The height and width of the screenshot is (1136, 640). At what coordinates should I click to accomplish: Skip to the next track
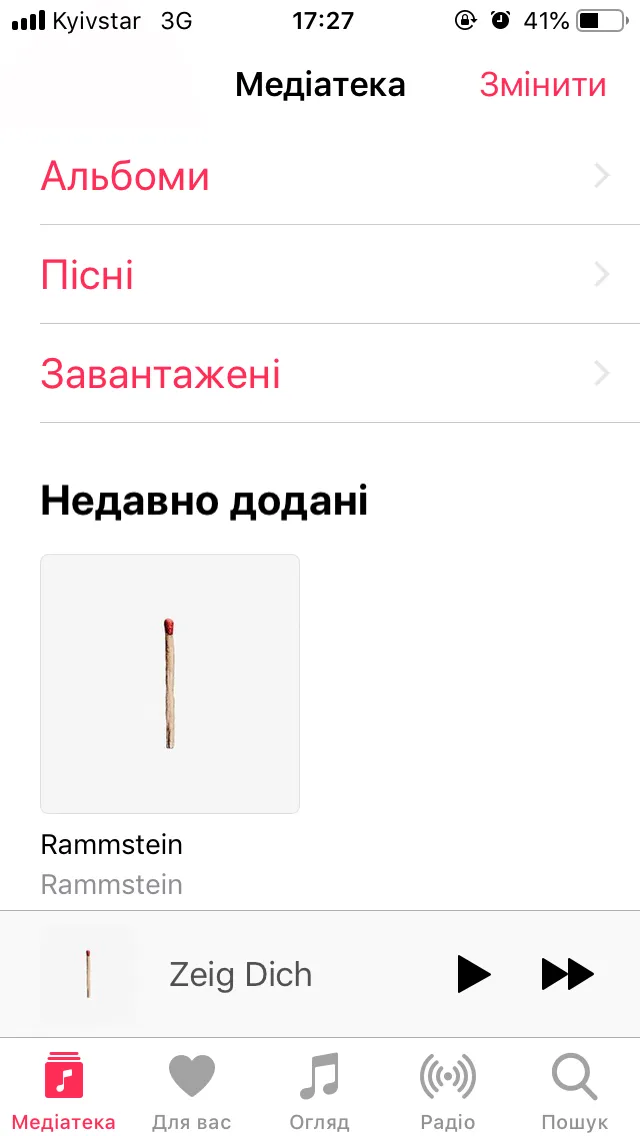[x=567, y=974]
